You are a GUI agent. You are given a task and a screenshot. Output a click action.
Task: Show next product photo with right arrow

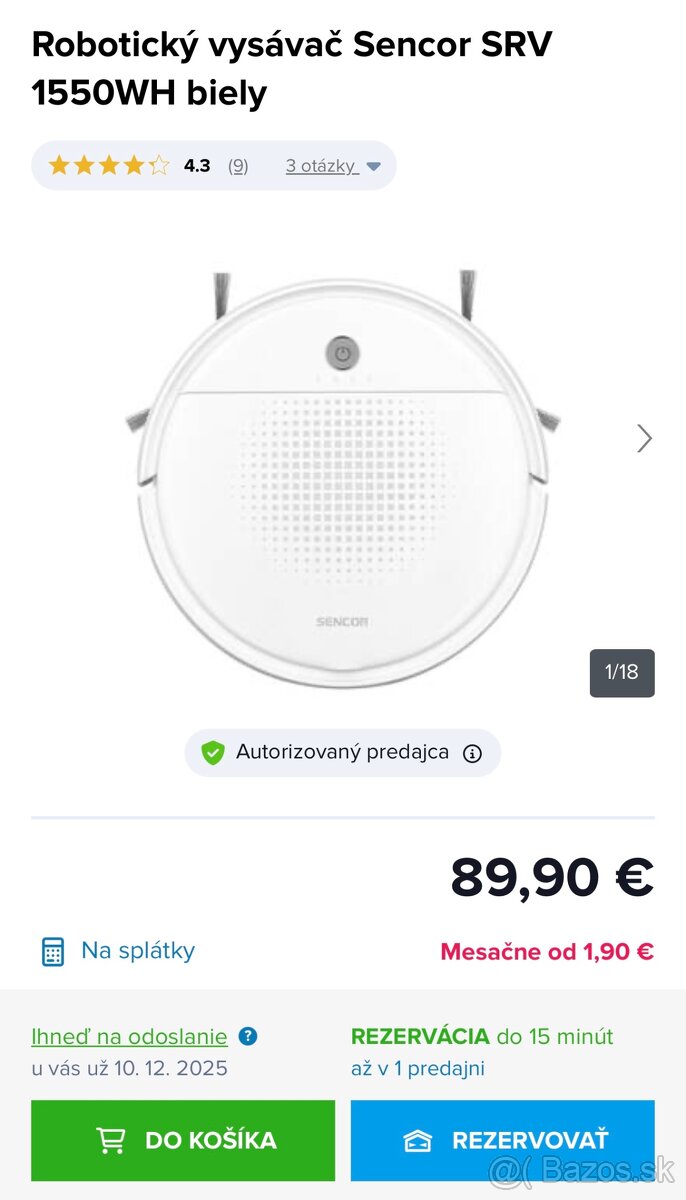(644, 438)
